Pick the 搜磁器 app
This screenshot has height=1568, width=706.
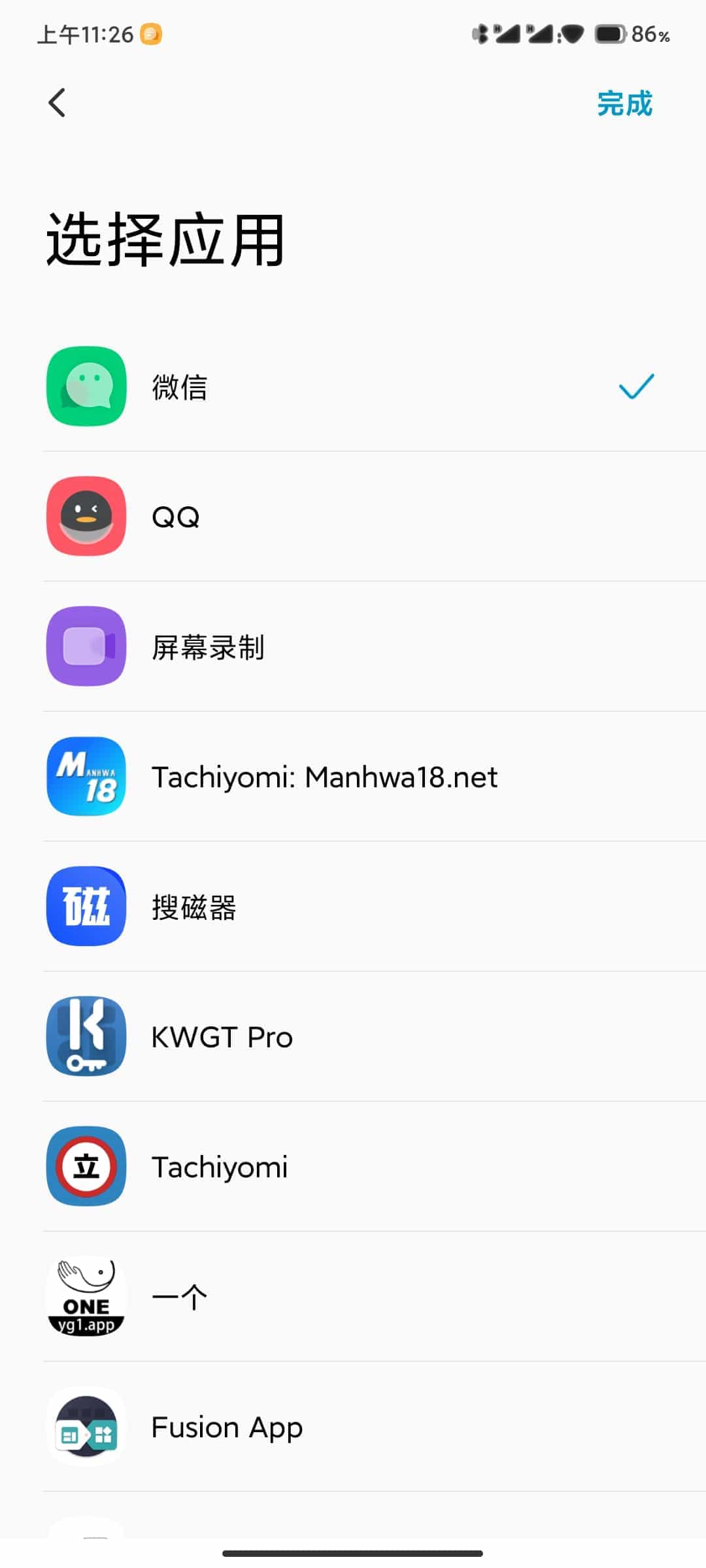[x=353, y=906]
